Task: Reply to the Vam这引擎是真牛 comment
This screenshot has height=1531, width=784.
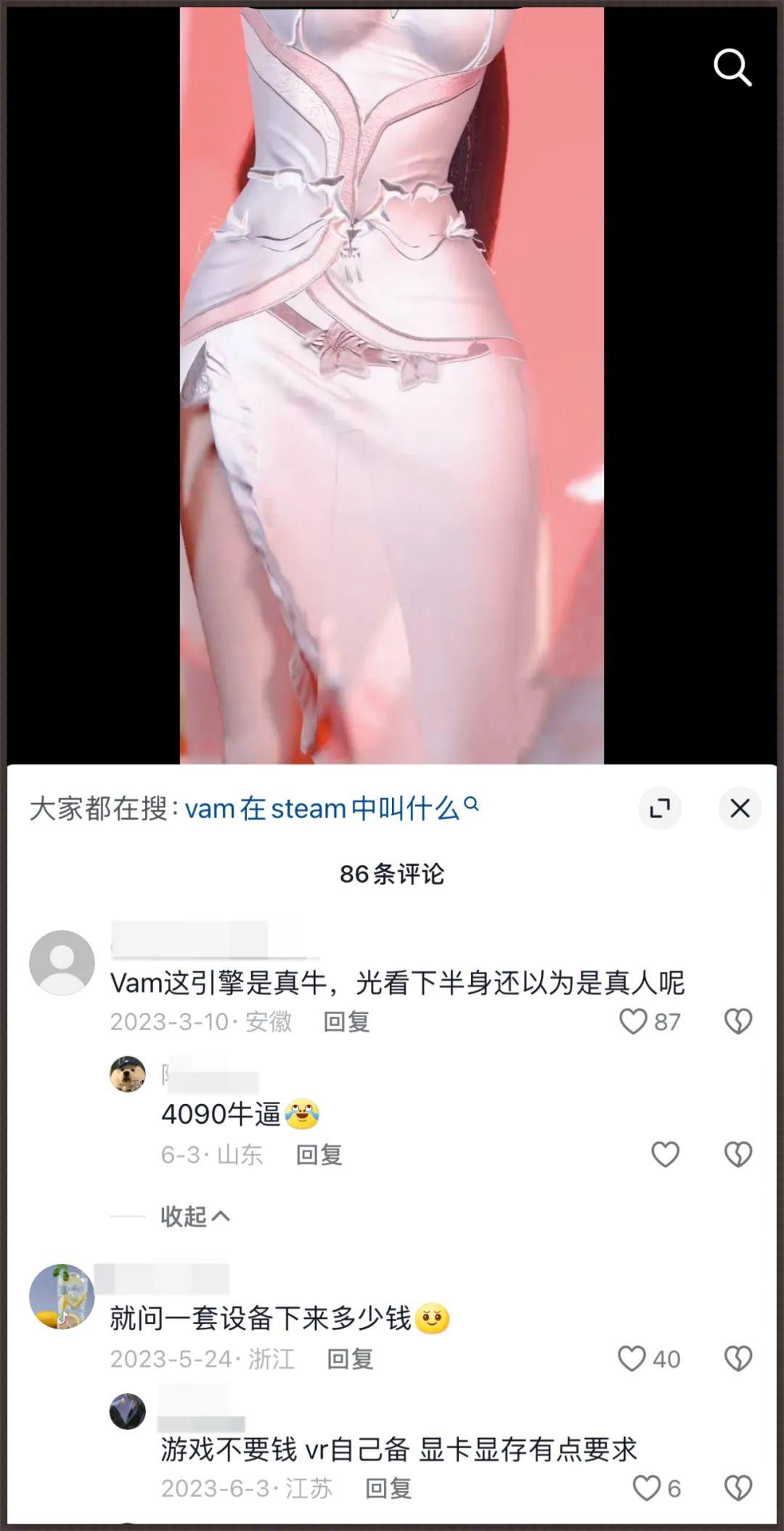Action: coord(346,1021)
